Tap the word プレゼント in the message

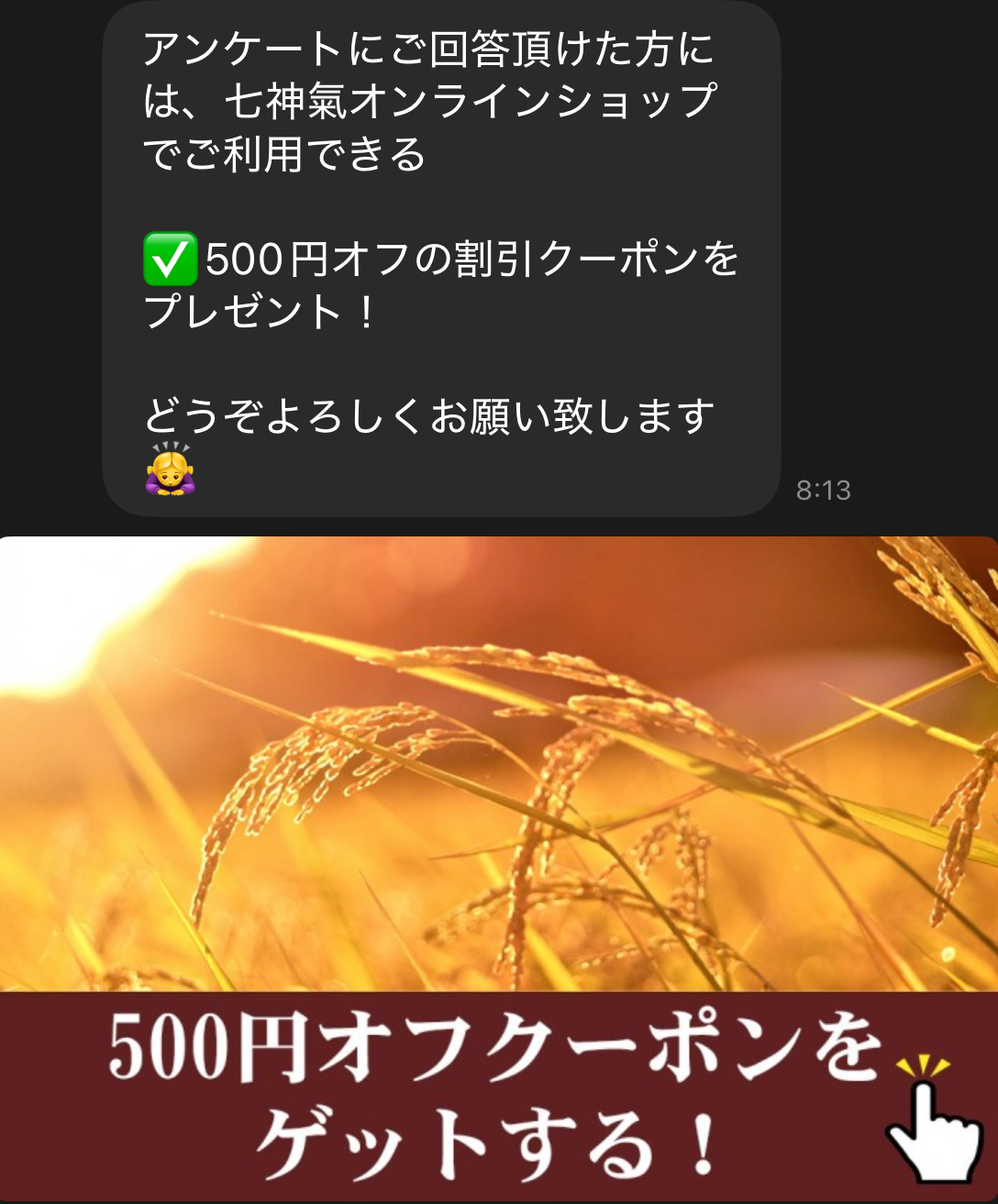pos(248,311)
